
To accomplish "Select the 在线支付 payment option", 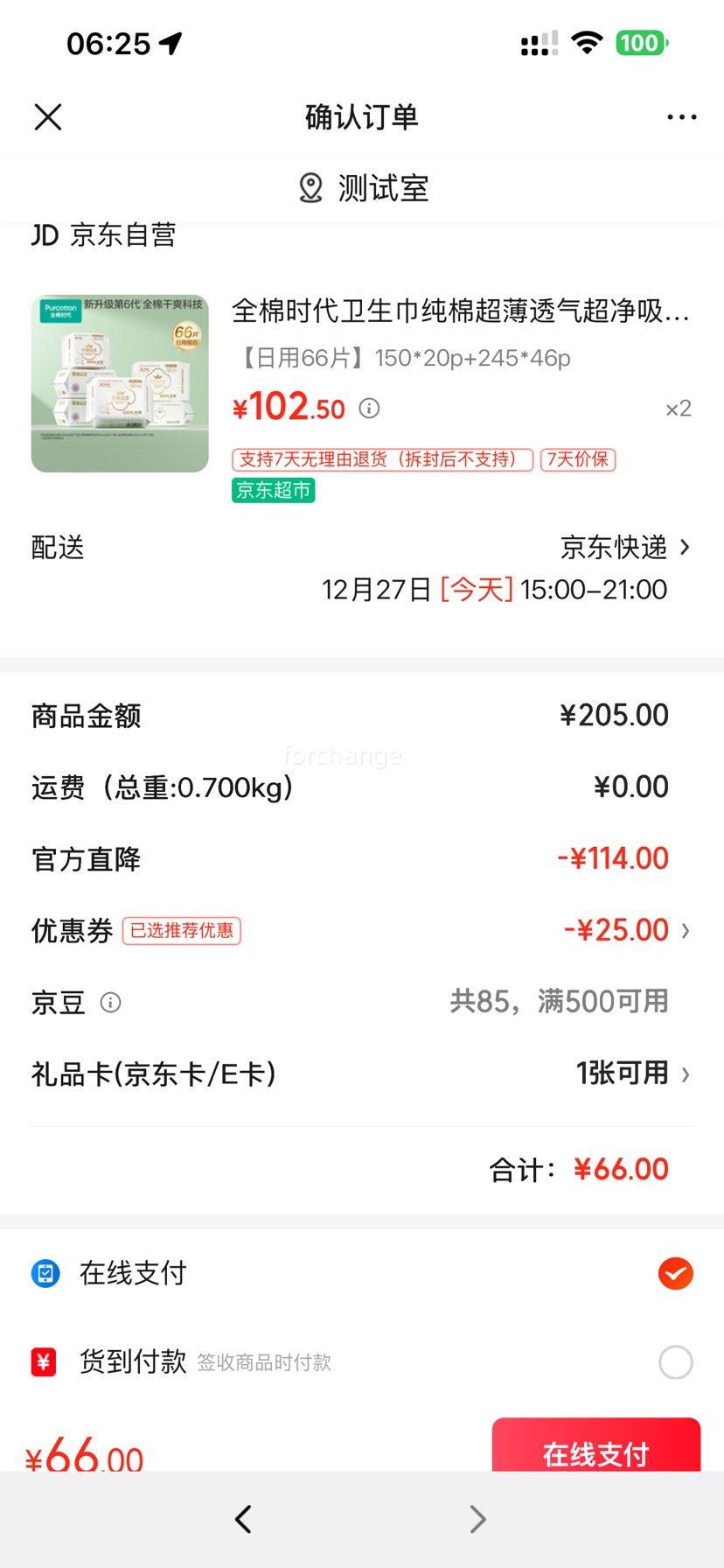I will coord(673,1274).
